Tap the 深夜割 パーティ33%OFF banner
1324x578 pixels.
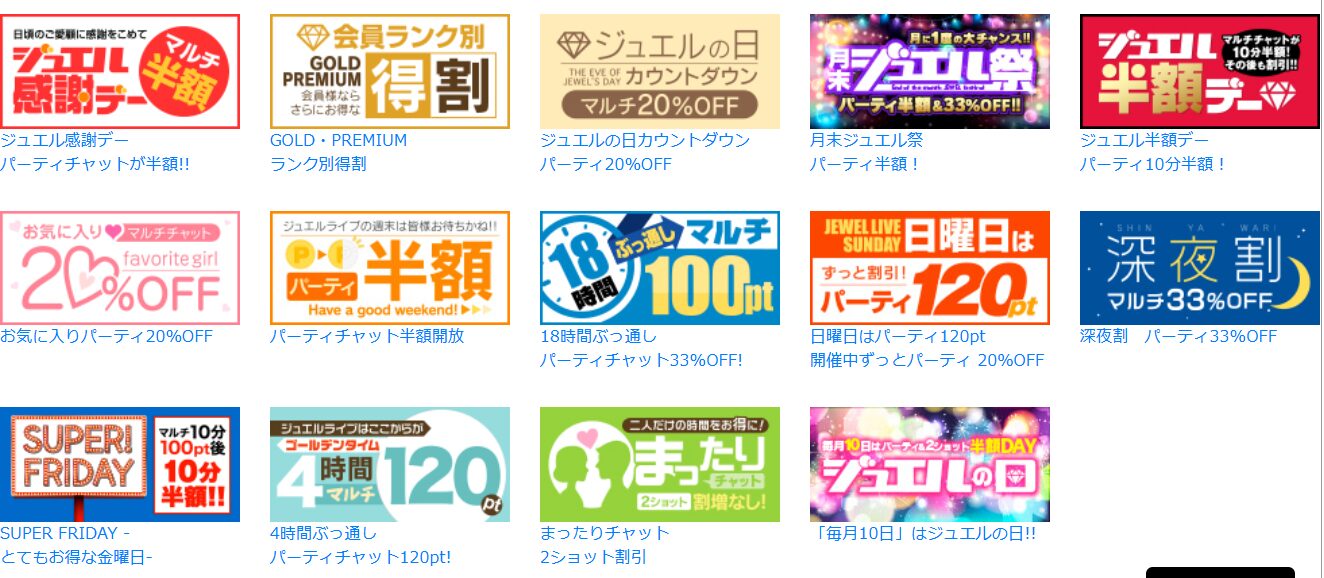tap(1200, 268)
